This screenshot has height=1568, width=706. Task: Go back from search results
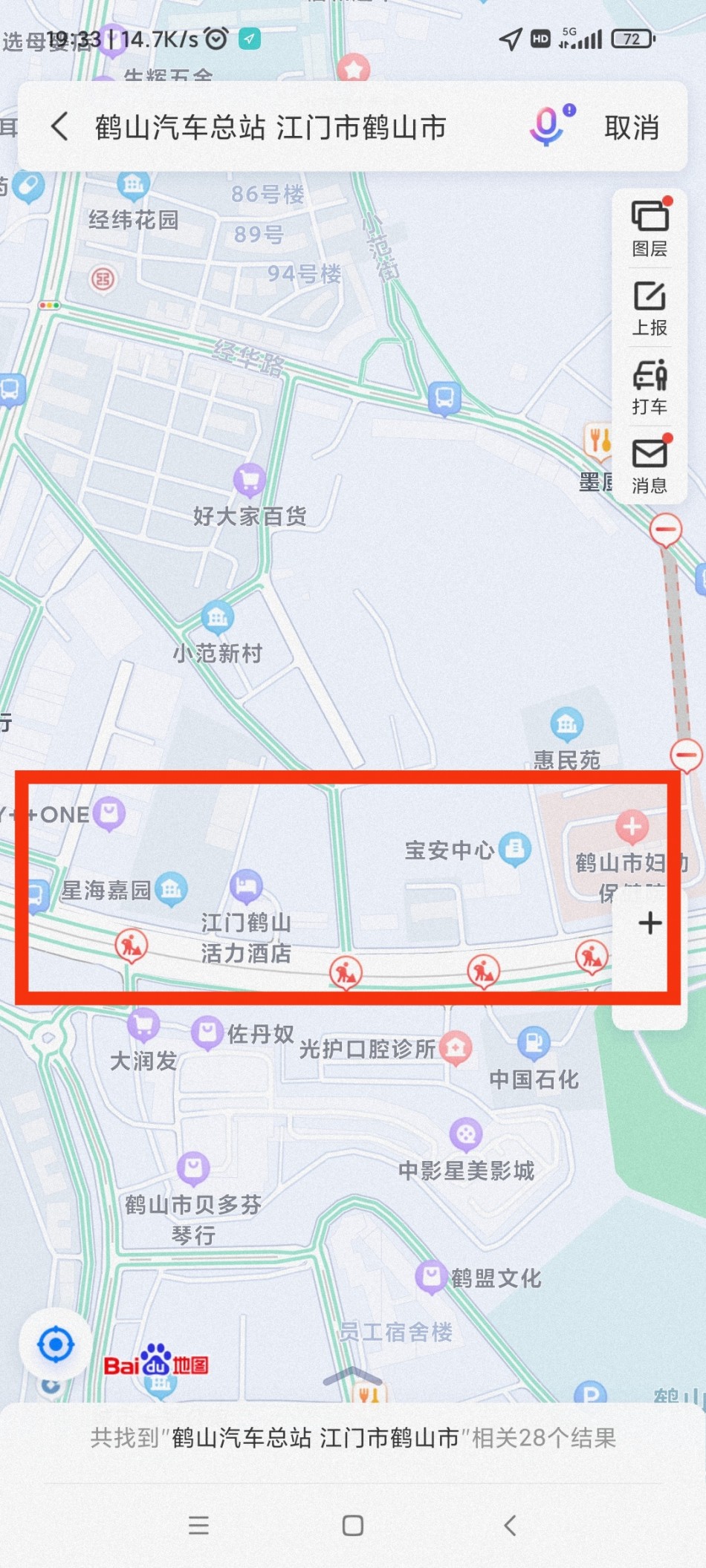click(x=60, y=127)
